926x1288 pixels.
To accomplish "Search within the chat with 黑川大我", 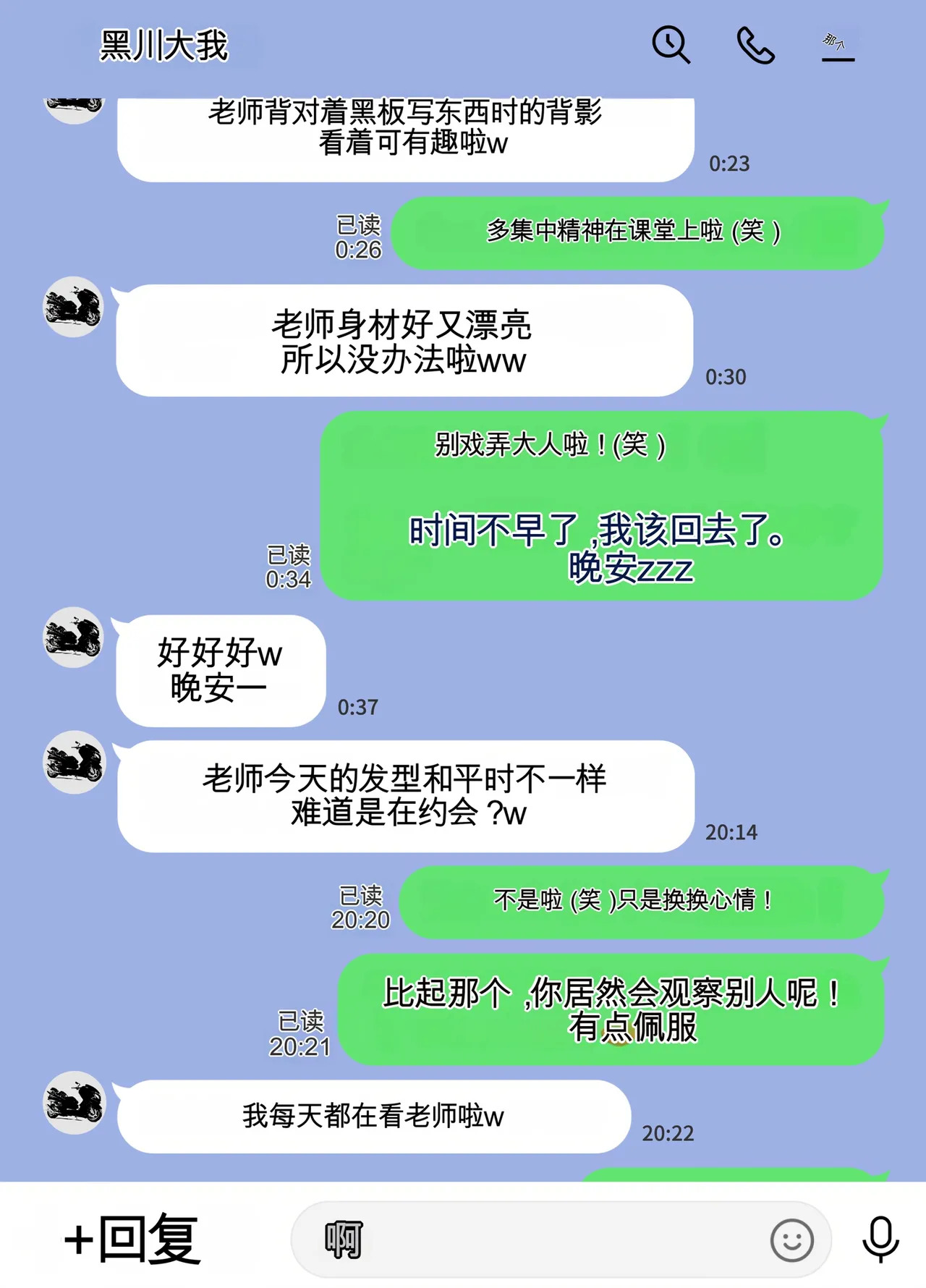I will point(671,45).
